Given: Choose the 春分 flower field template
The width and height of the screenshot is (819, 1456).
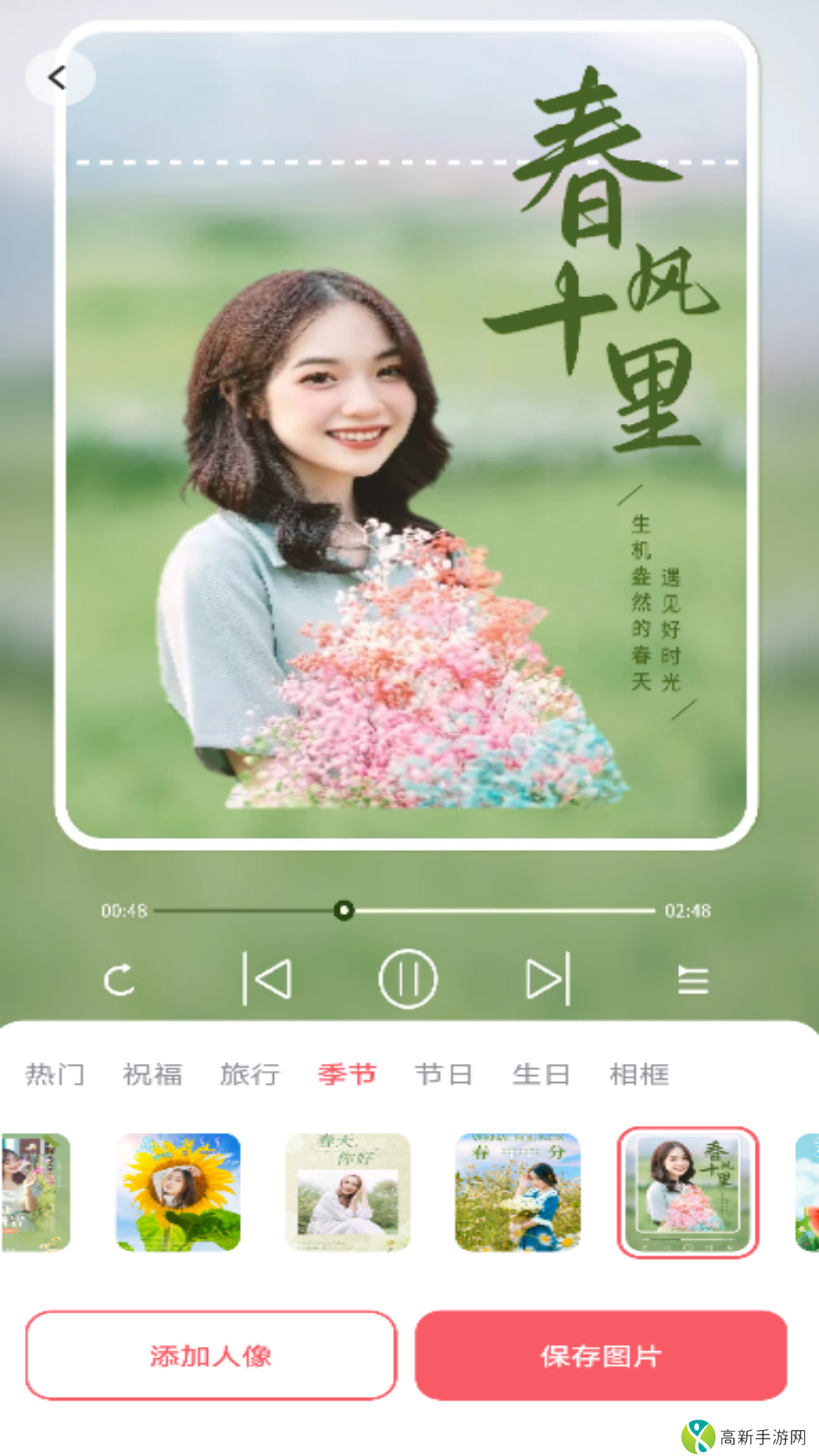Looking at the screenshot, I should 519,1193.
